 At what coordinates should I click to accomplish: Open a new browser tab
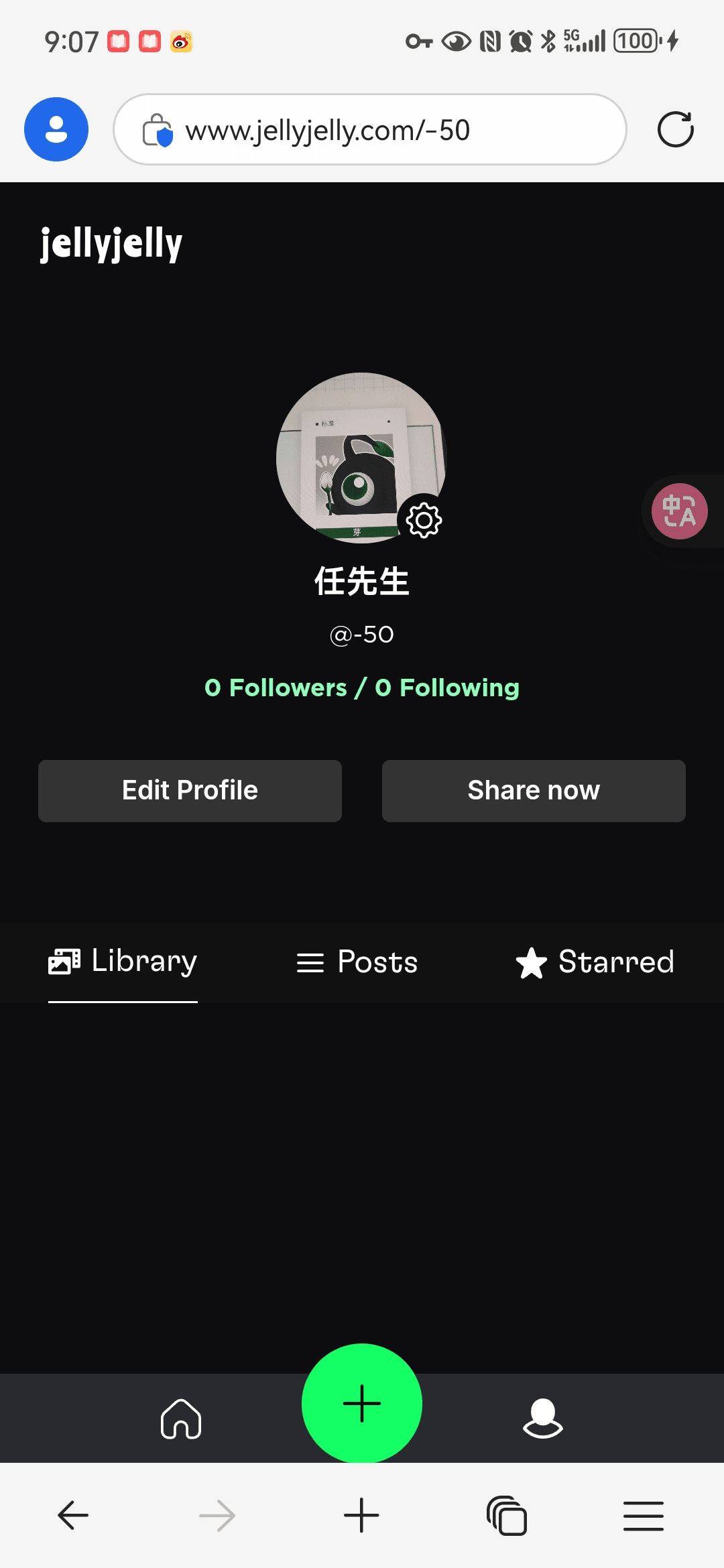[361, 1516]
